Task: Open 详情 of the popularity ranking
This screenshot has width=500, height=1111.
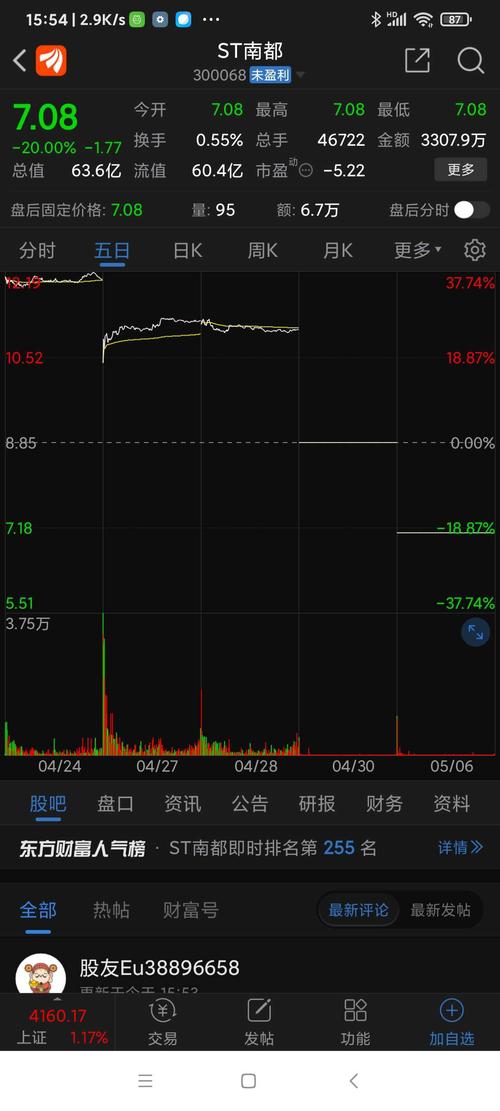Action: (460, 847)
